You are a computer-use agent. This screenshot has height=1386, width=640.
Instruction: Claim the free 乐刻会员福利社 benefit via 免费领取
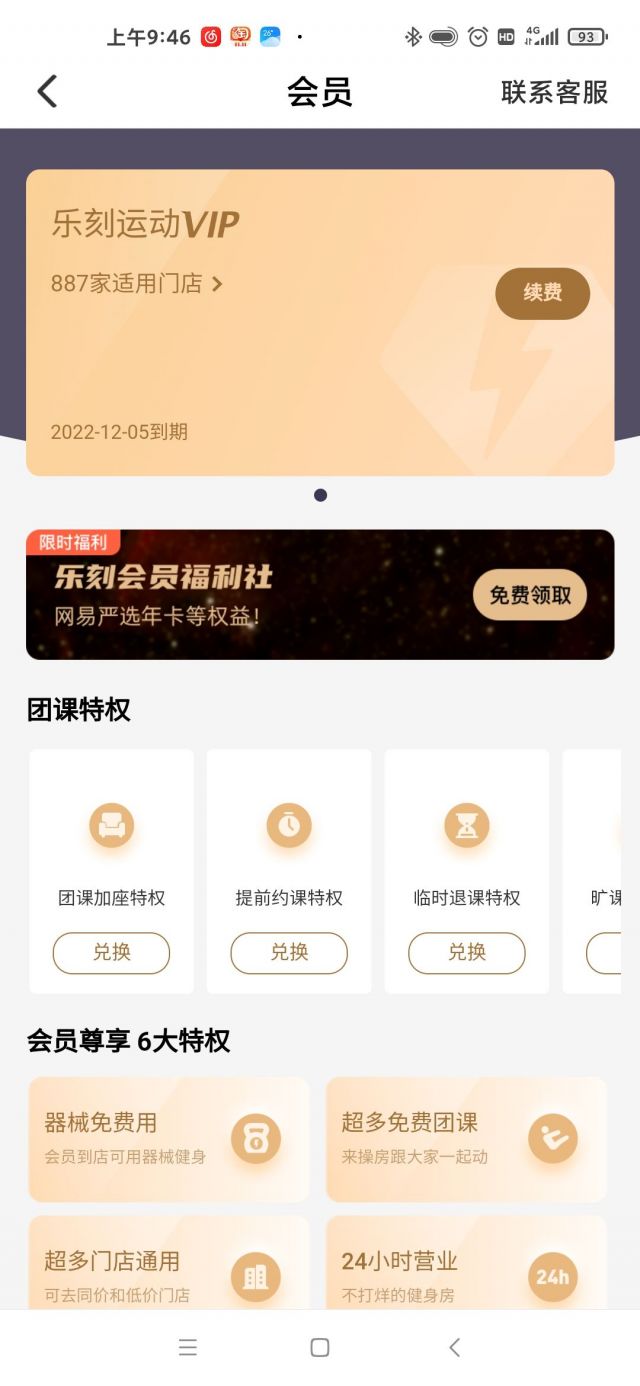tap(530, 595)
